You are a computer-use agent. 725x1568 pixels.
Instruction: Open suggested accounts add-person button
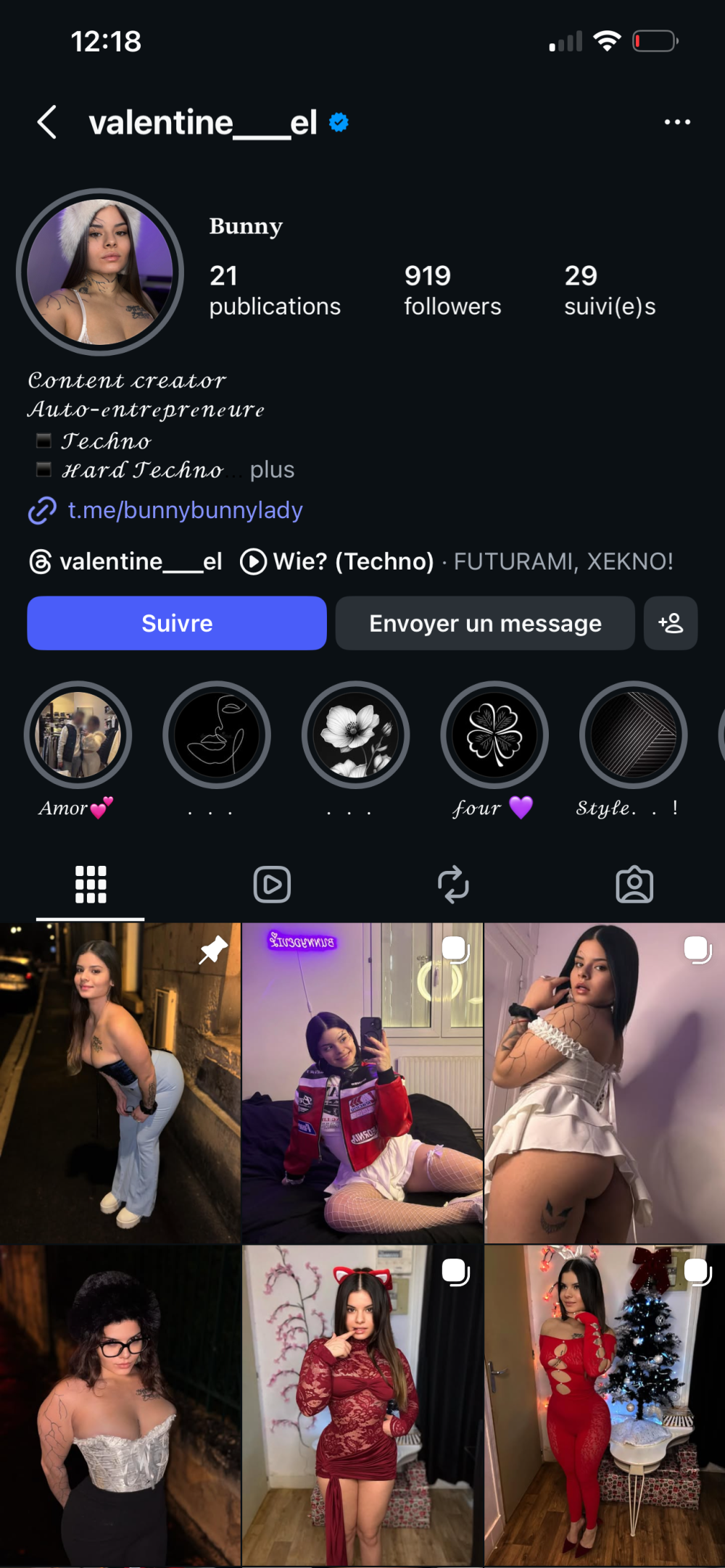671,623
